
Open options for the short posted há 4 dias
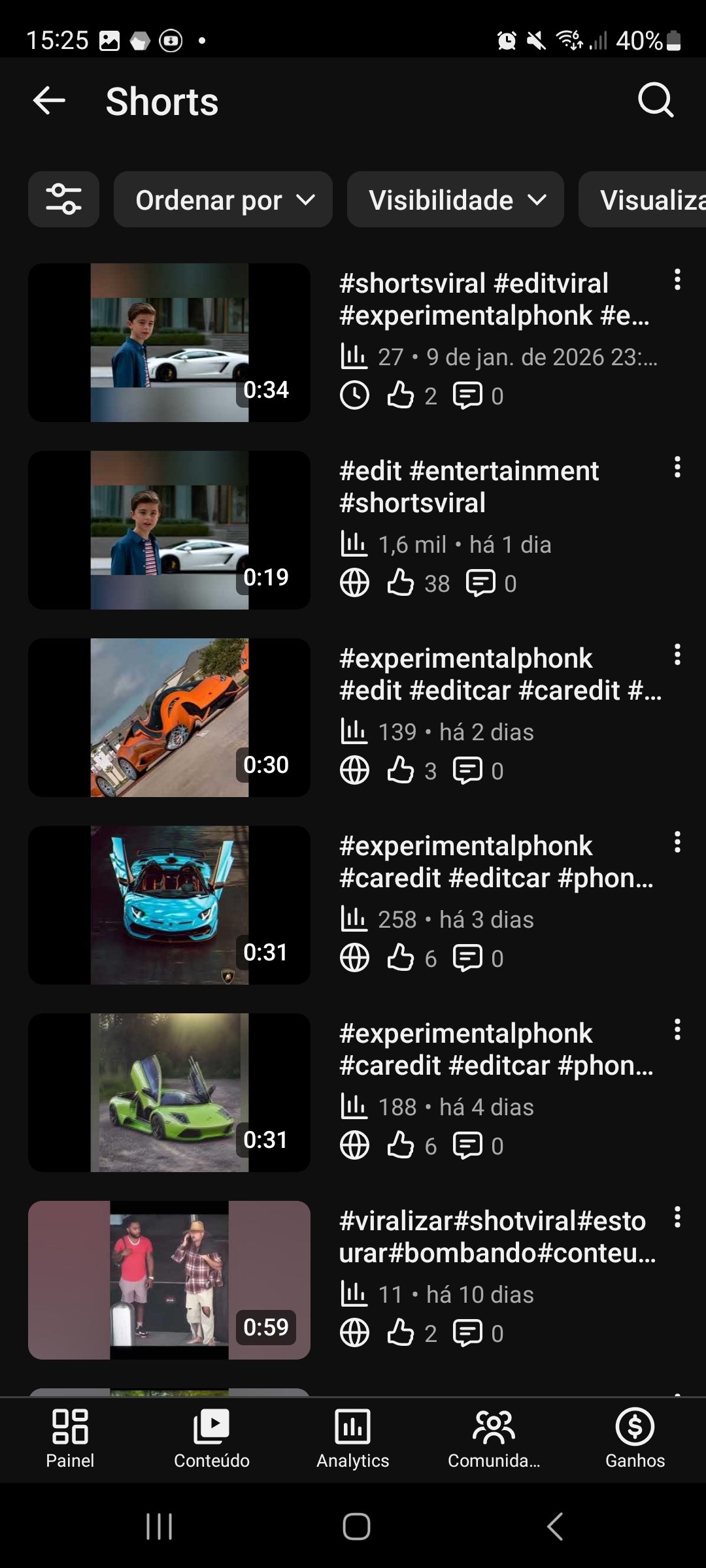677,1030
